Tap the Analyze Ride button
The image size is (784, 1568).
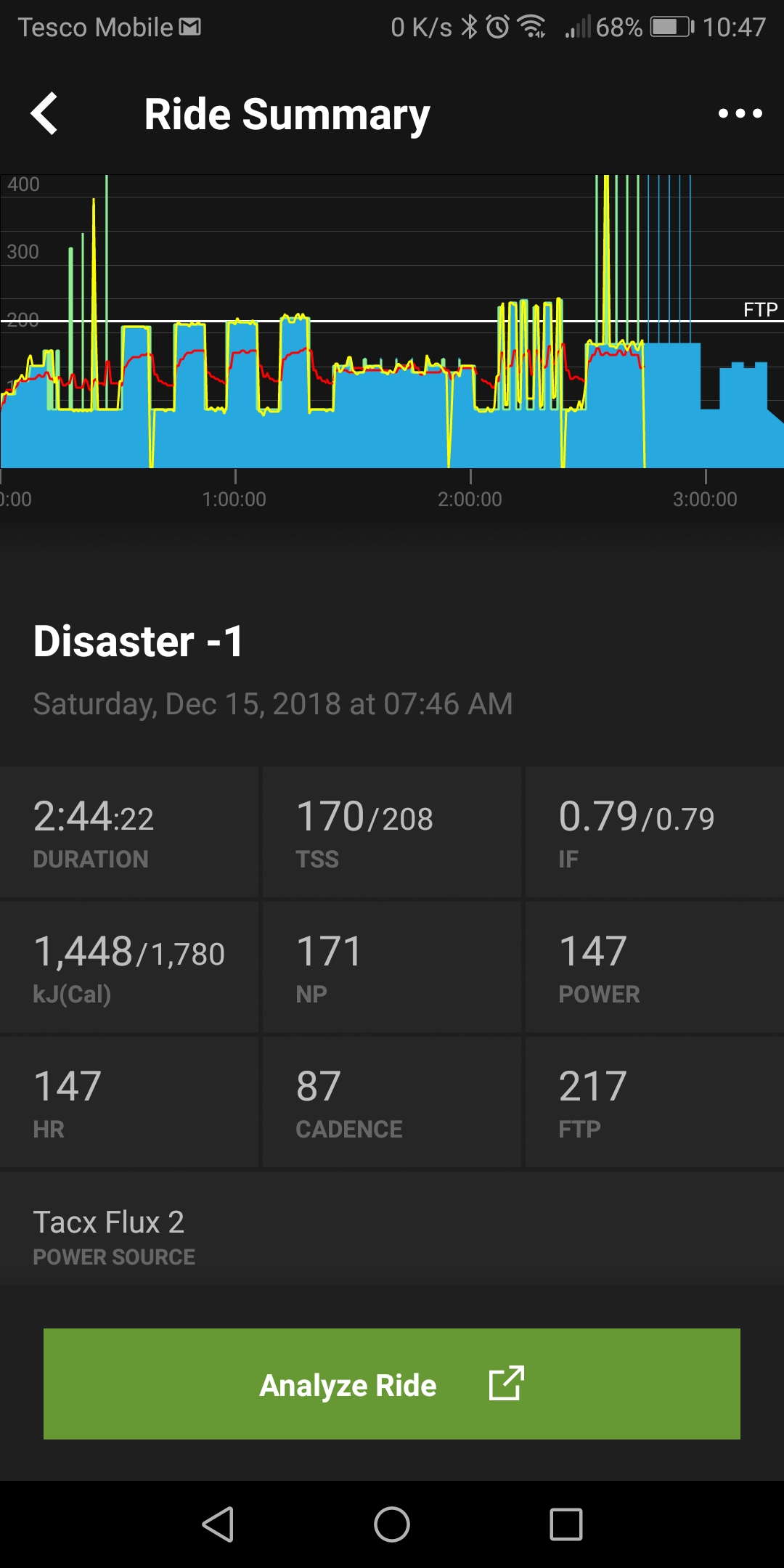(x=392, y=1384)
